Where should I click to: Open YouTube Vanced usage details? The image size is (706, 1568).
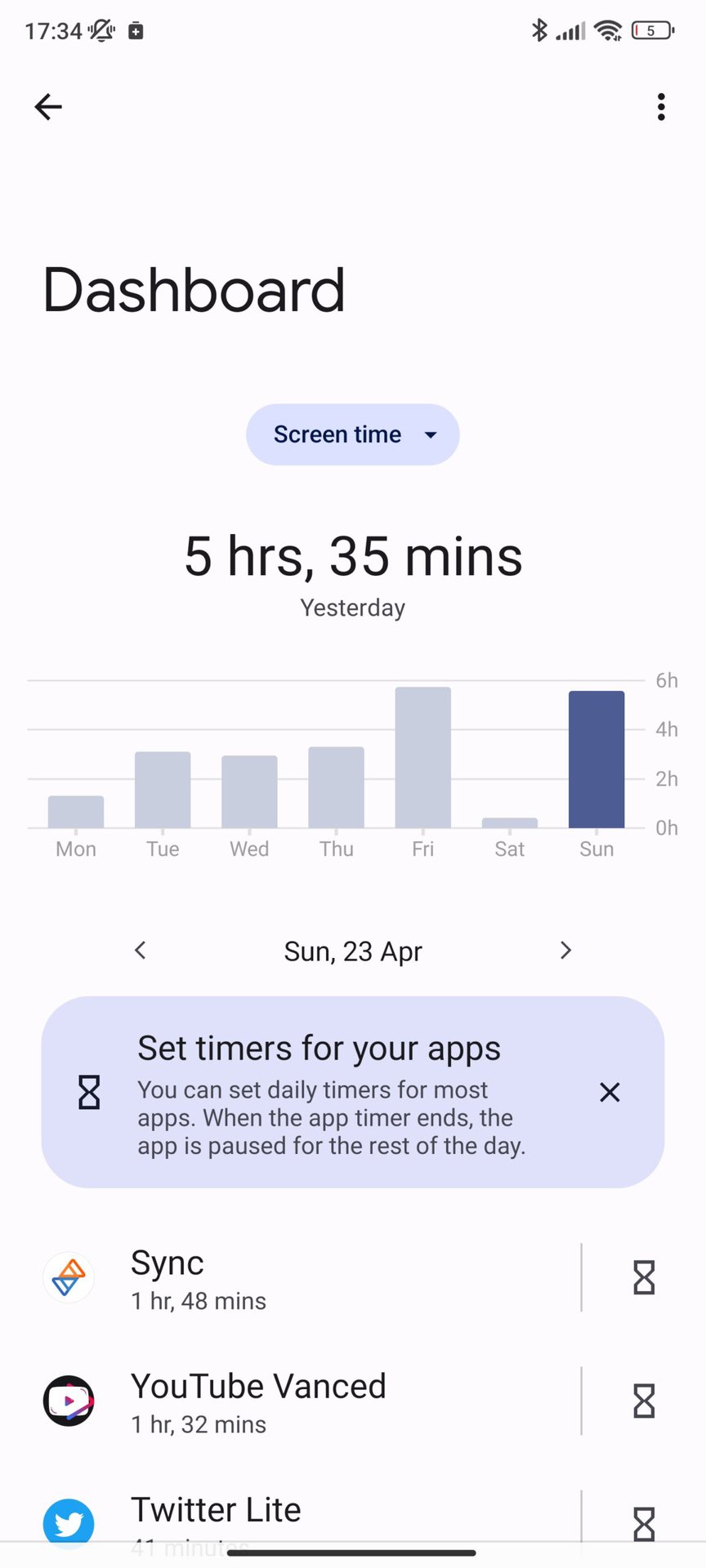[x=311, y=1401]
